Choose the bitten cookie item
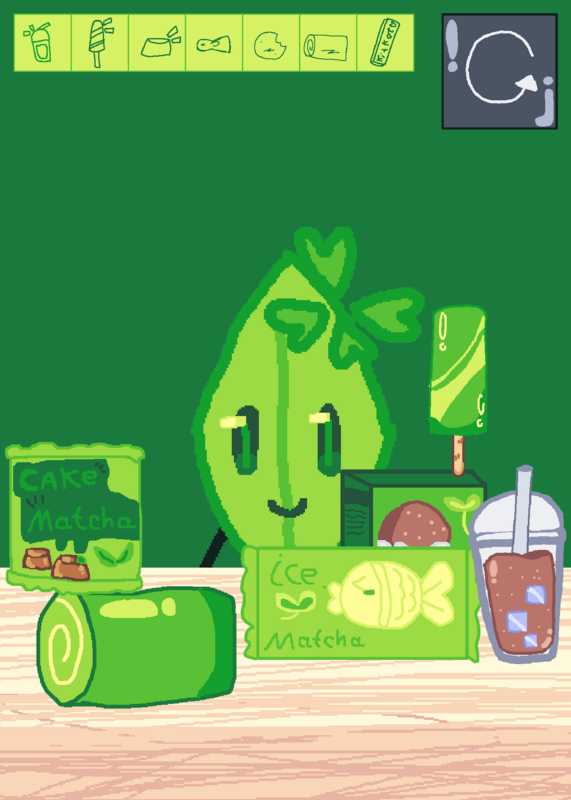This screenshot has width=571, height=800. pyautogui.click(x=271, y=43)
